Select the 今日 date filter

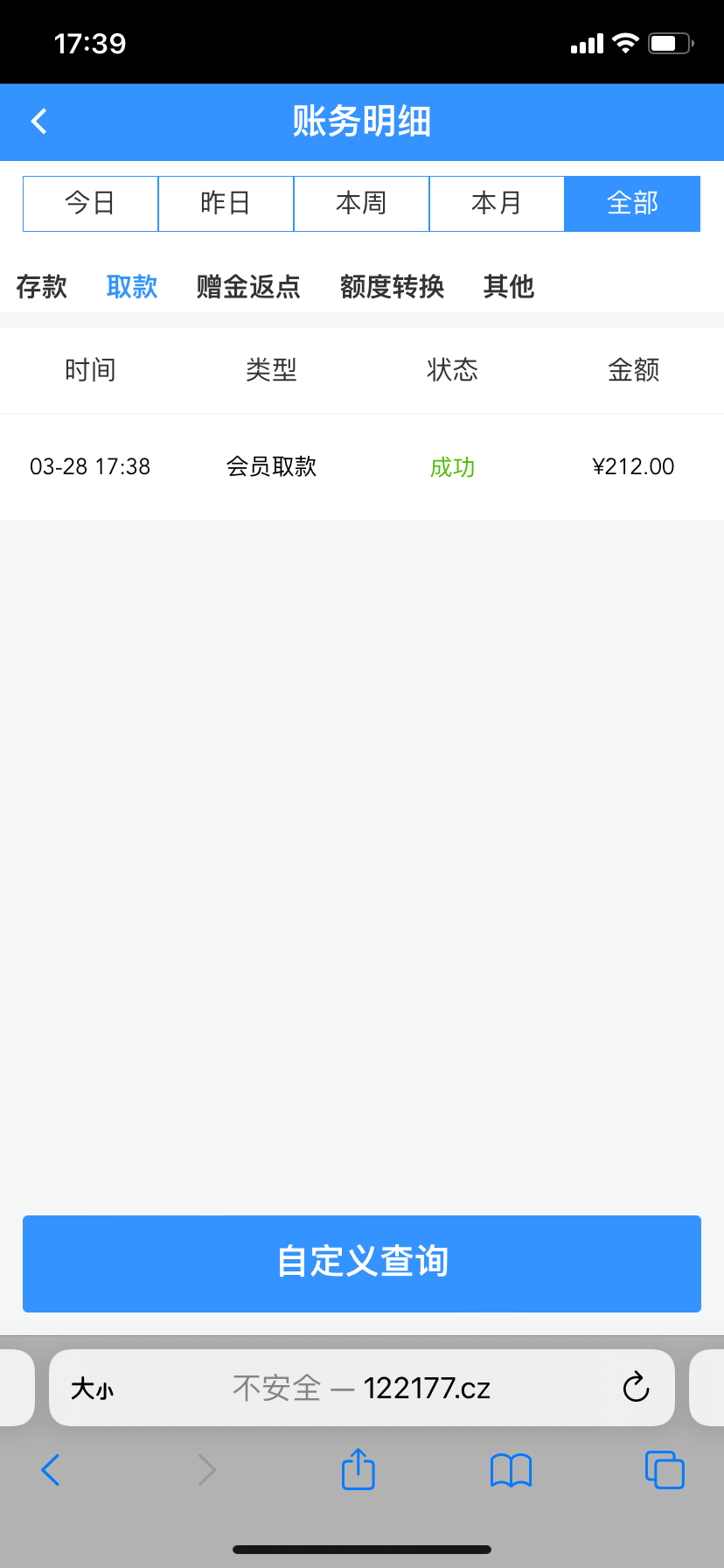point(90,204)
